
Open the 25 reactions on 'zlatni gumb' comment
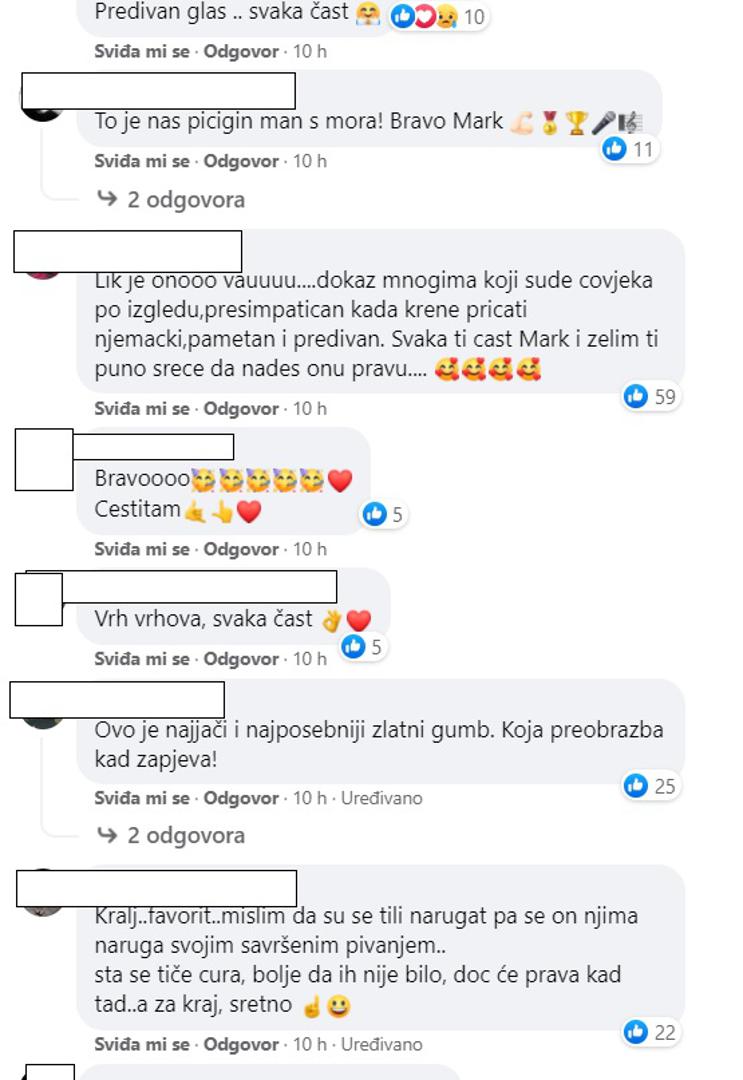651,786
